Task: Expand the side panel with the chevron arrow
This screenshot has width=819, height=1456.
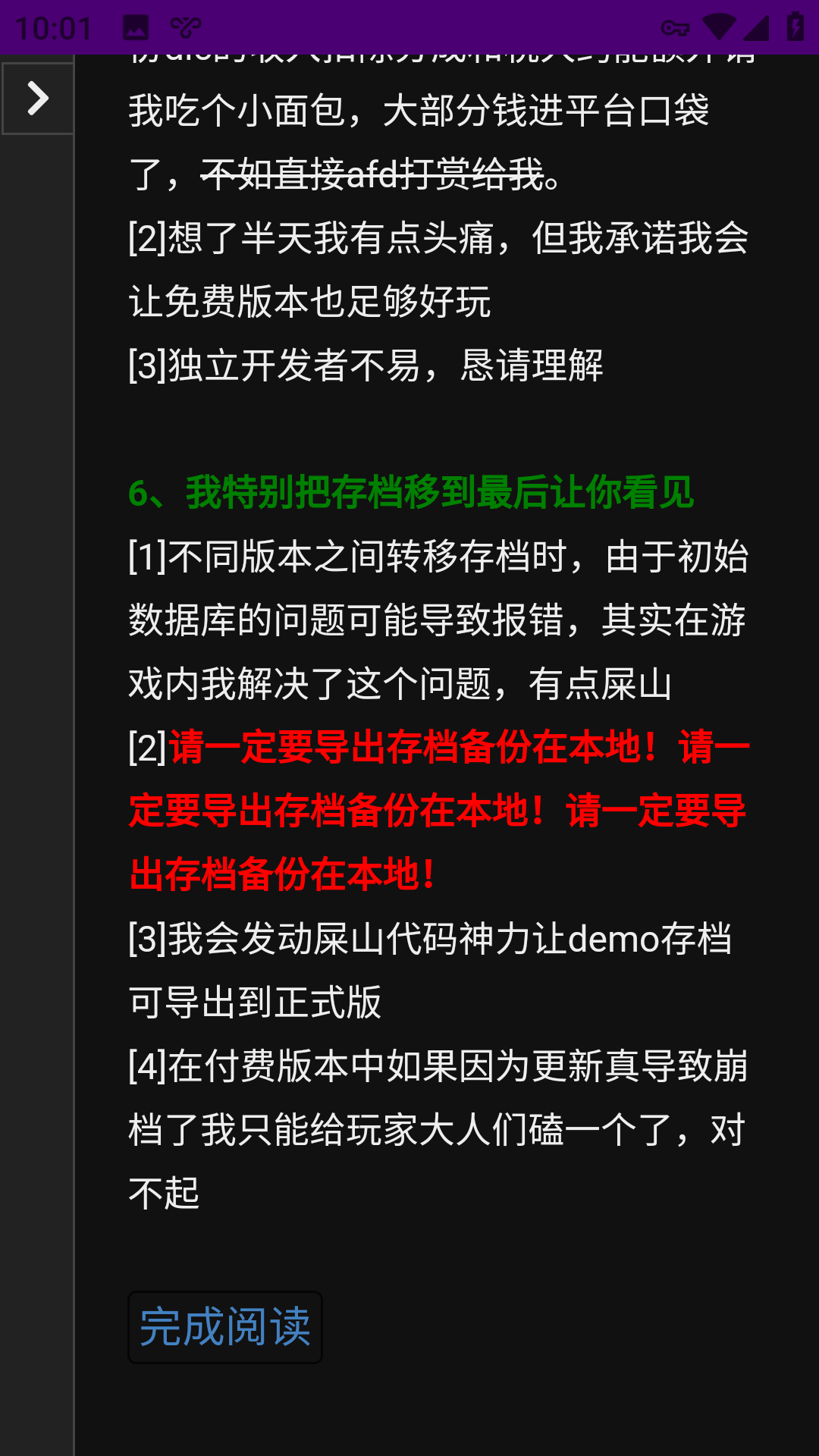Action: tap(38, 99)
